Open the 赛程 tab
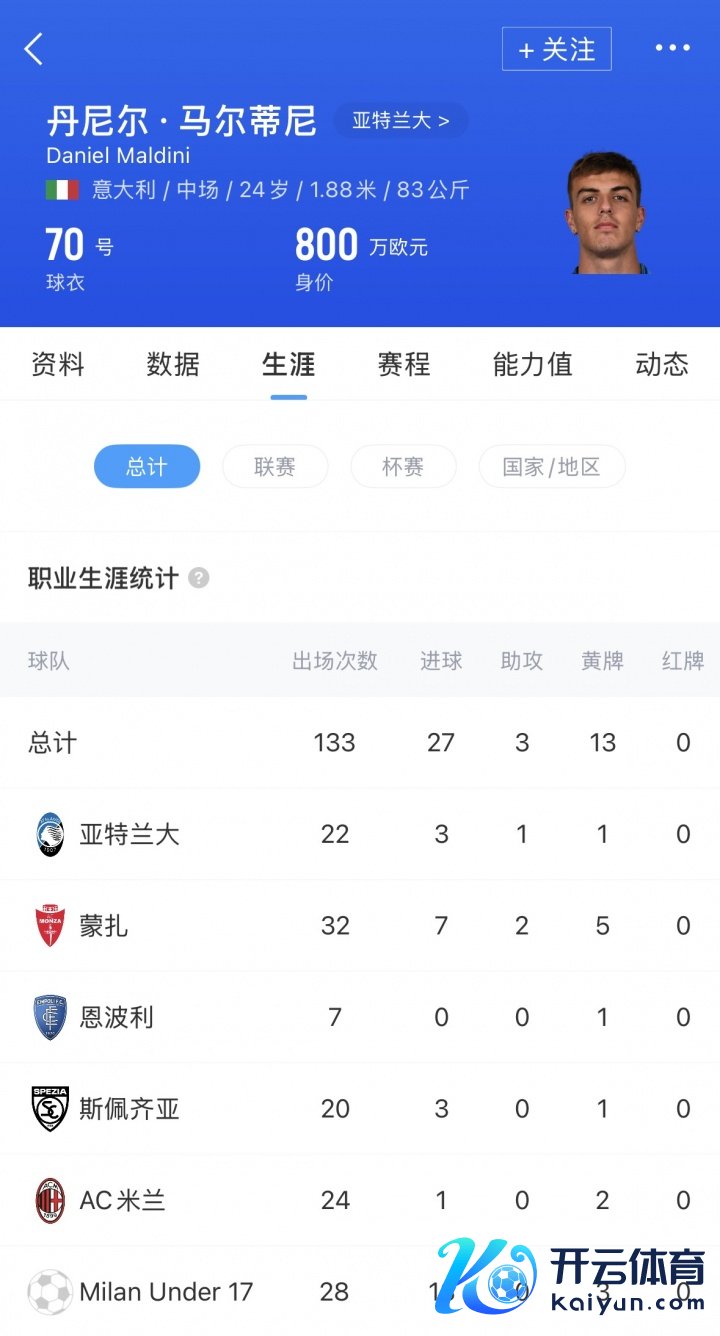720x1336 pixels. 403,364
